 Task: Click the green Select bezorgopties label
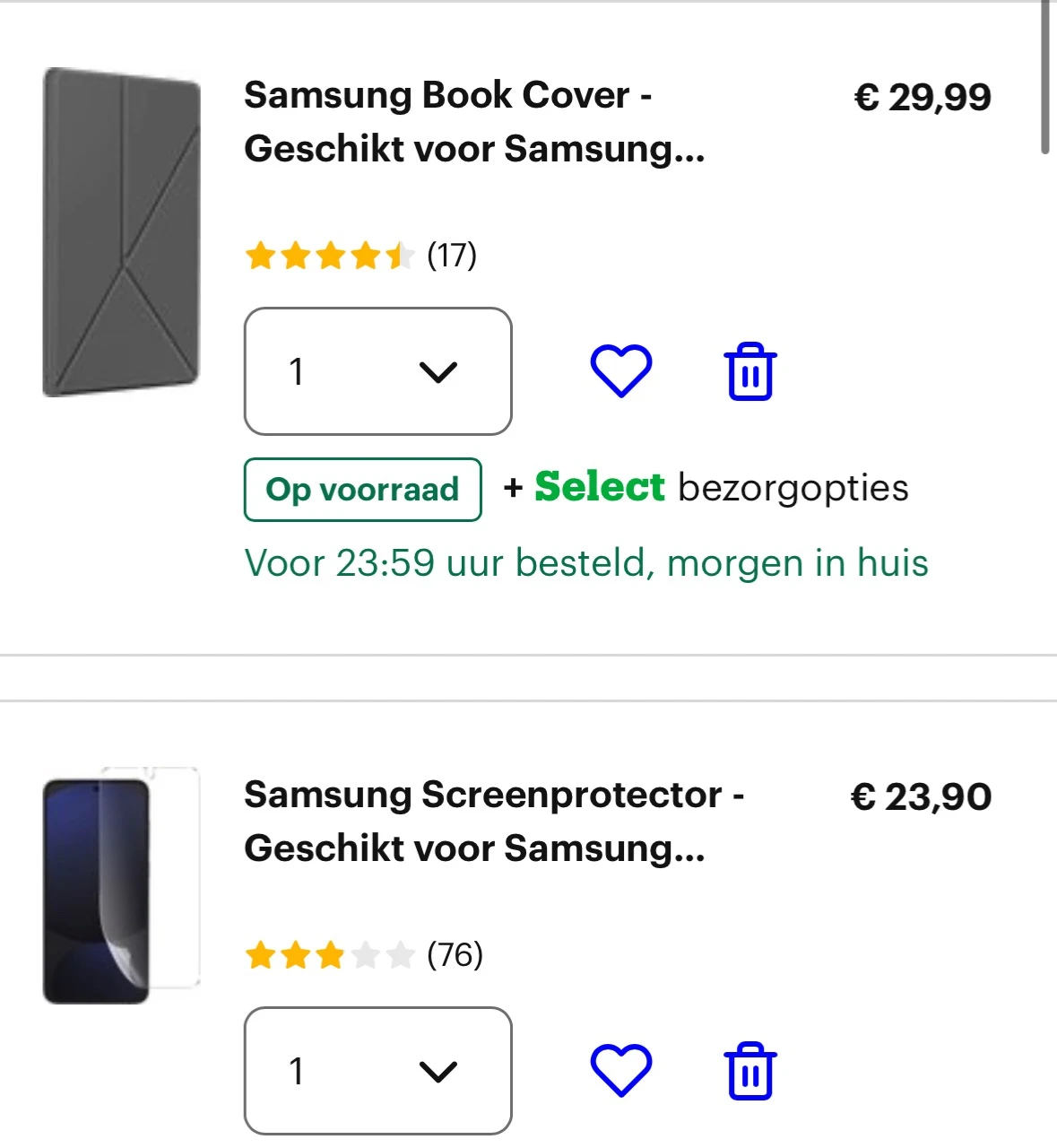(x=599, y=485)
